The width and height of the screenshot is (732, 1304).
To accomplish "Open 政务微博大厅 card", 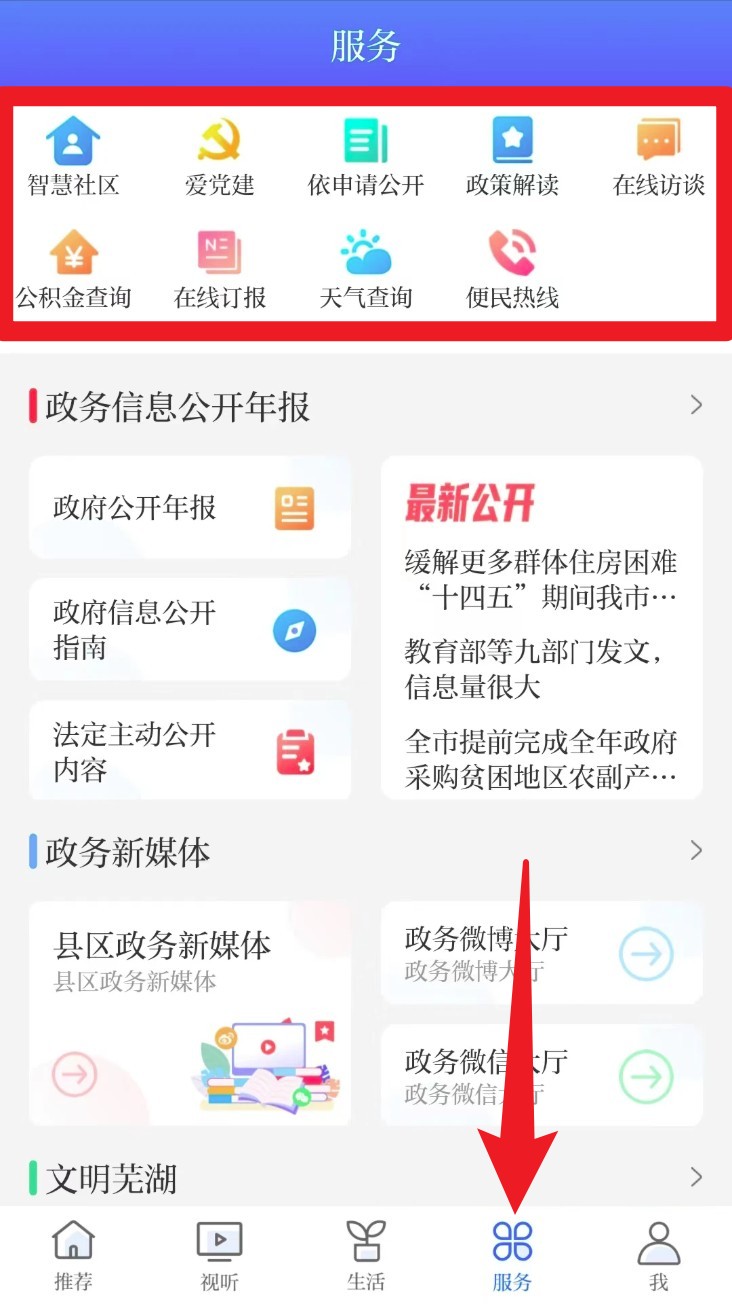I will (x=541, y=953).
